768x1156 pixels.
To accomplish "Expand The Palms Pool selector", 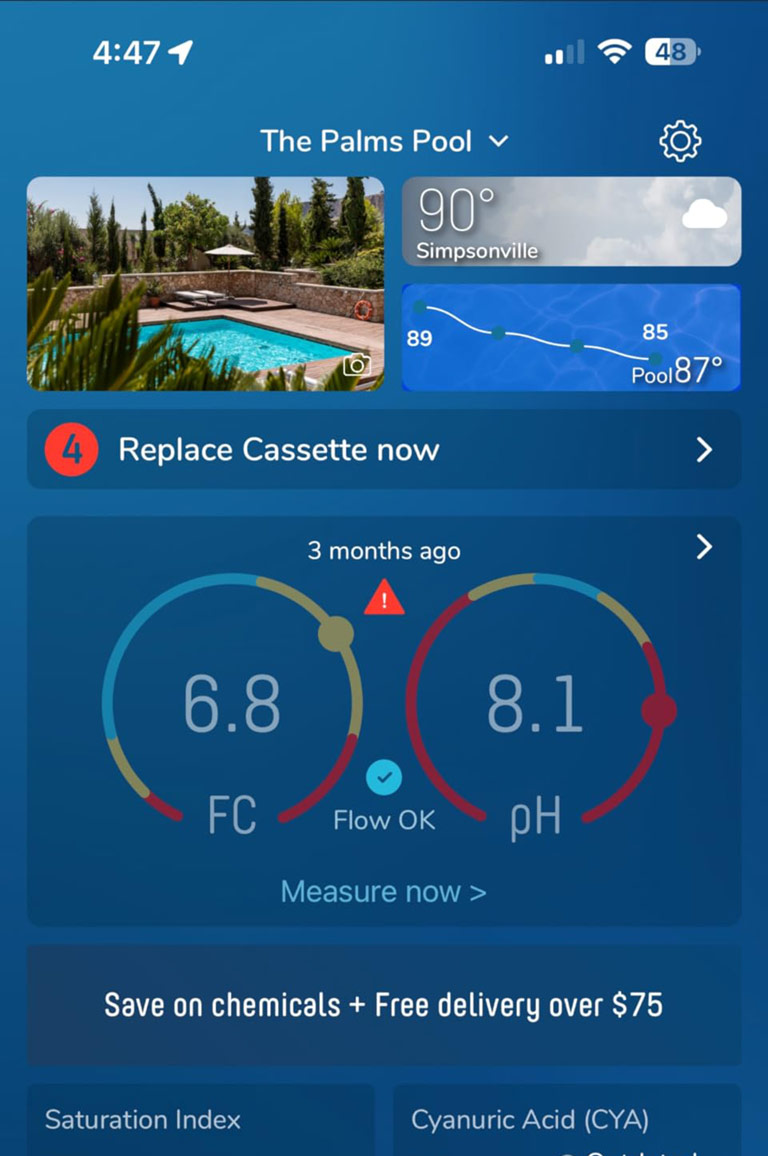I will pos(385,142).
